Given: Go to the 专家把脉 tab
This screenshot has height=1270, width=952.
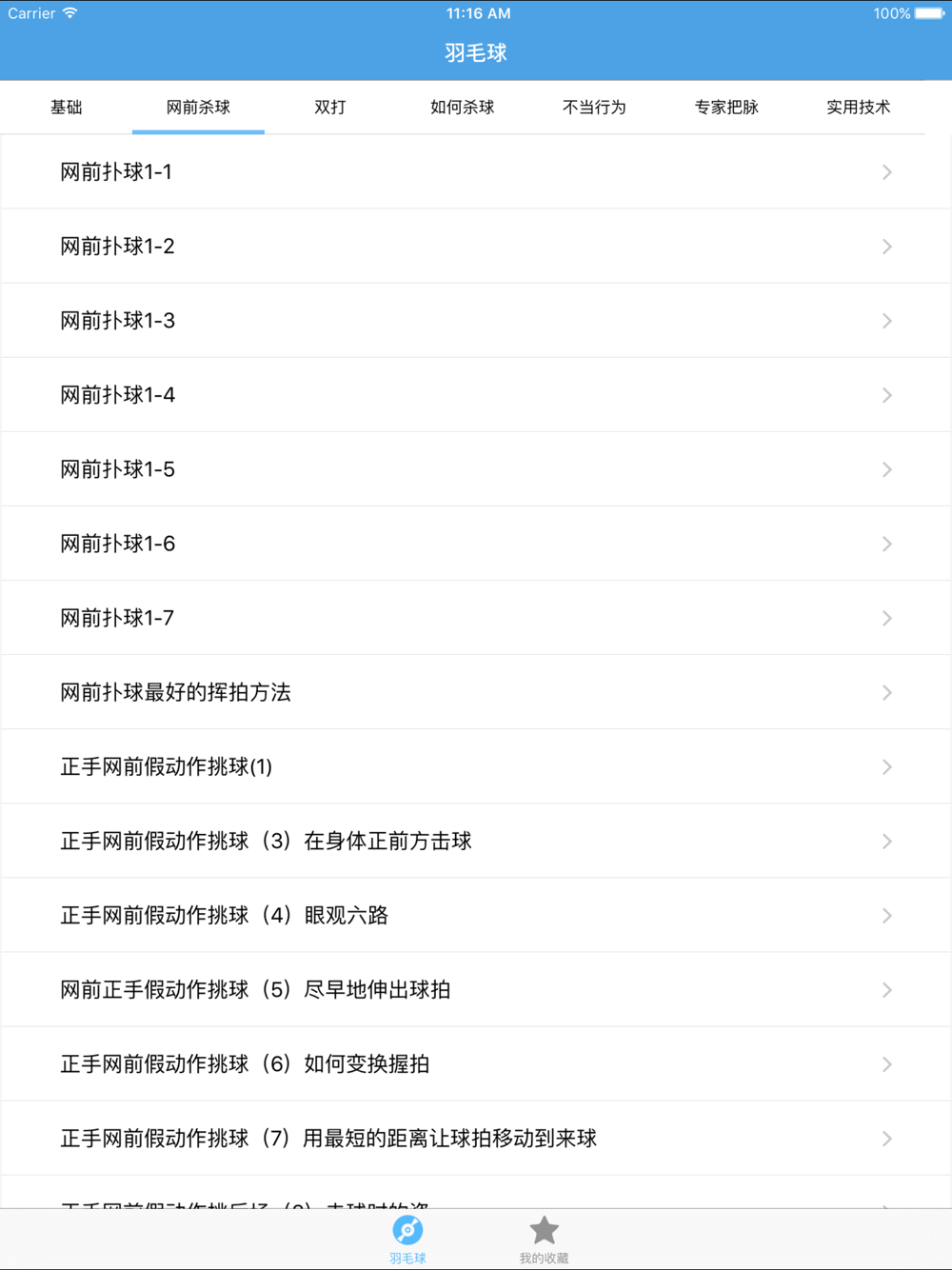Looking at the screenshot, I should pyautogui.click(x=726, y=107).
